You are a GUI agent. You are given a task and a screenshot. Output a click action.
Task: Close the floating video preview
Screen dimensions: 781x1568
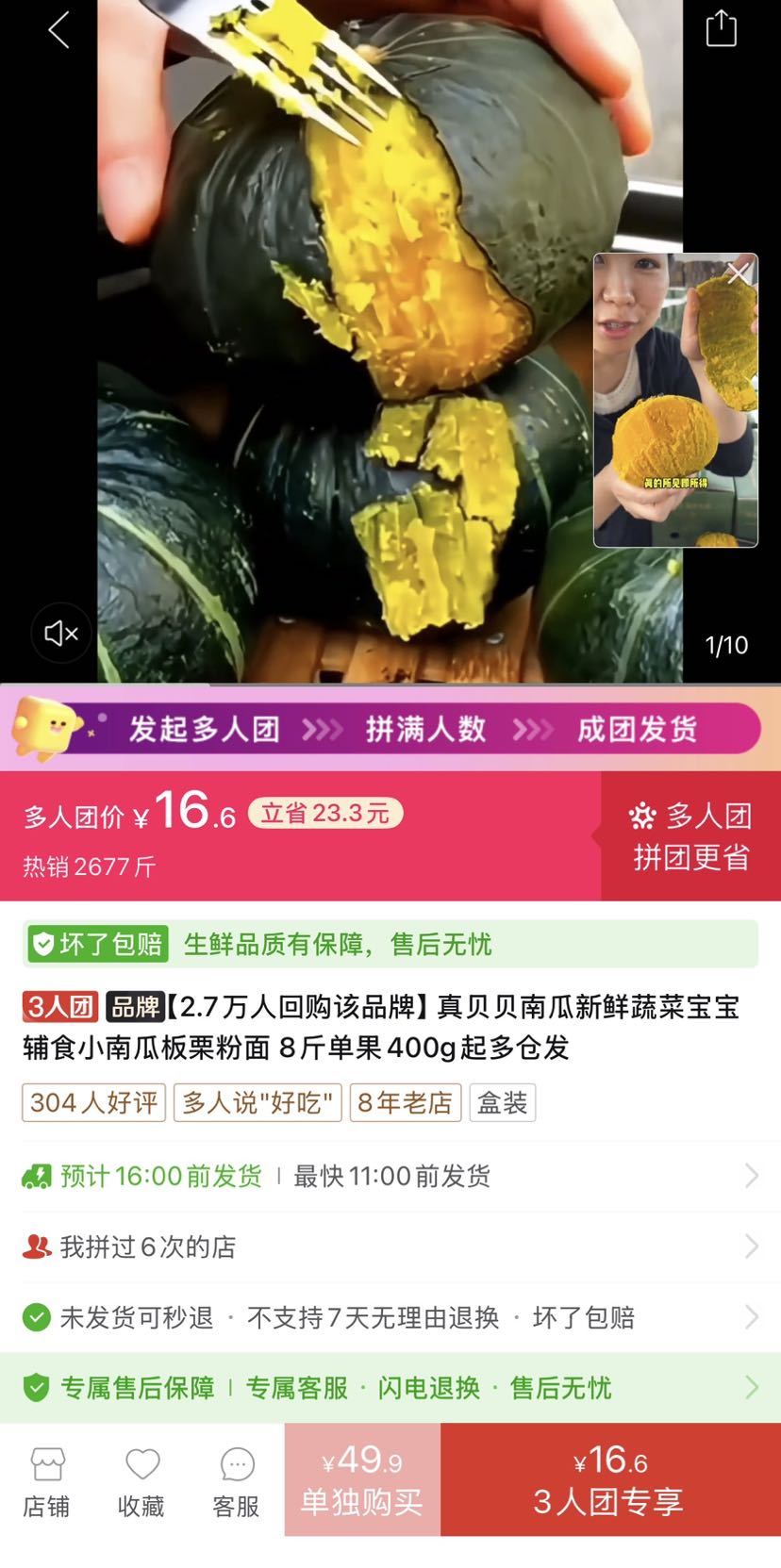coord(739,273)
